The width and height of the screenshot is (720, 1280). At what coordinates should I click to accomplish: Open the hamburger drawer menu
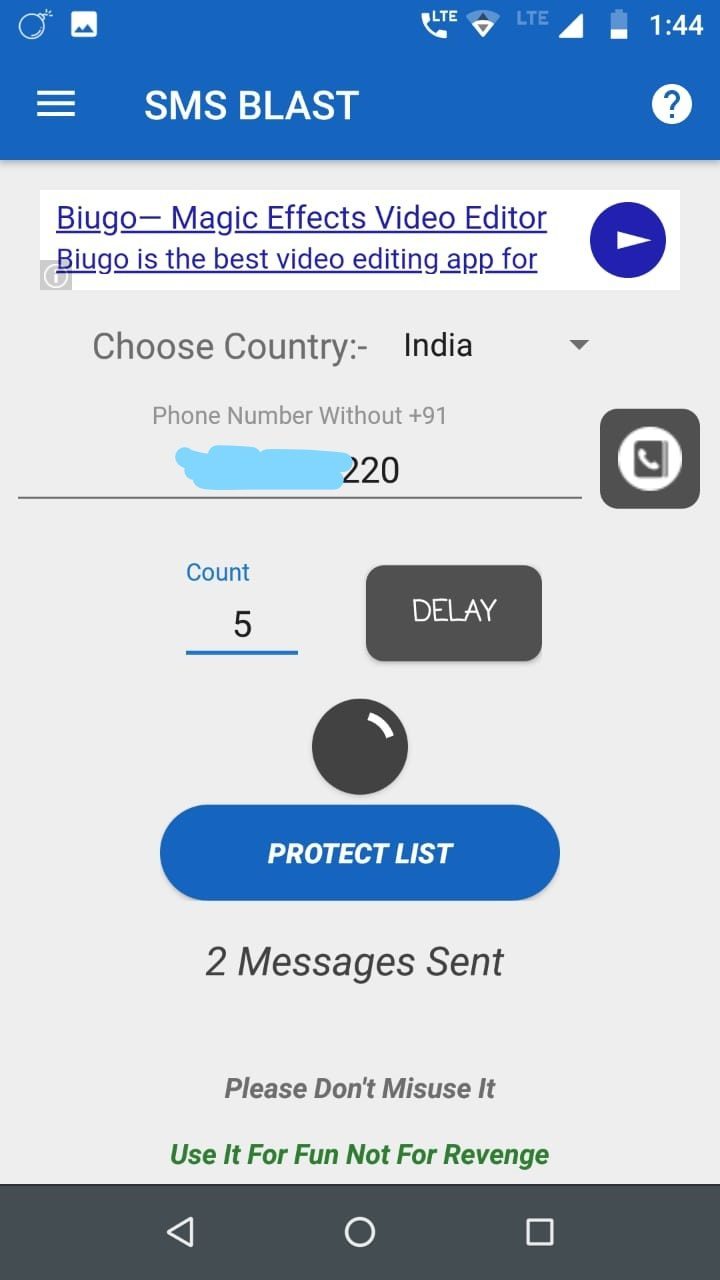[56, 104]
